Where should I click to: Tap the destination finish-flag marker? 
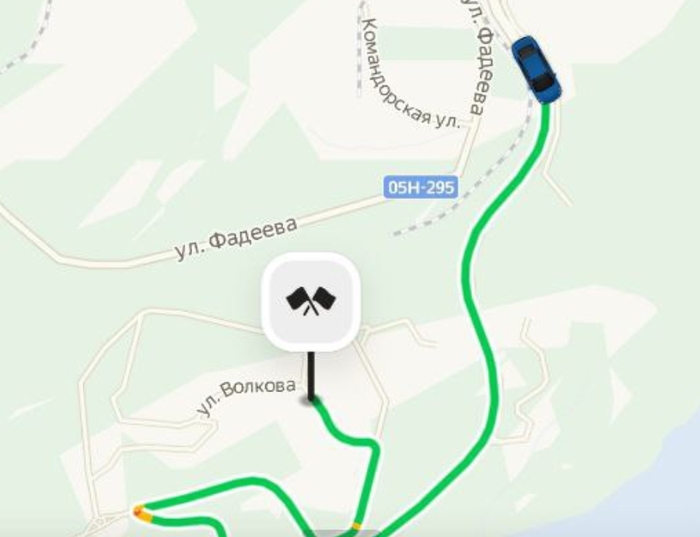(311, 301)
